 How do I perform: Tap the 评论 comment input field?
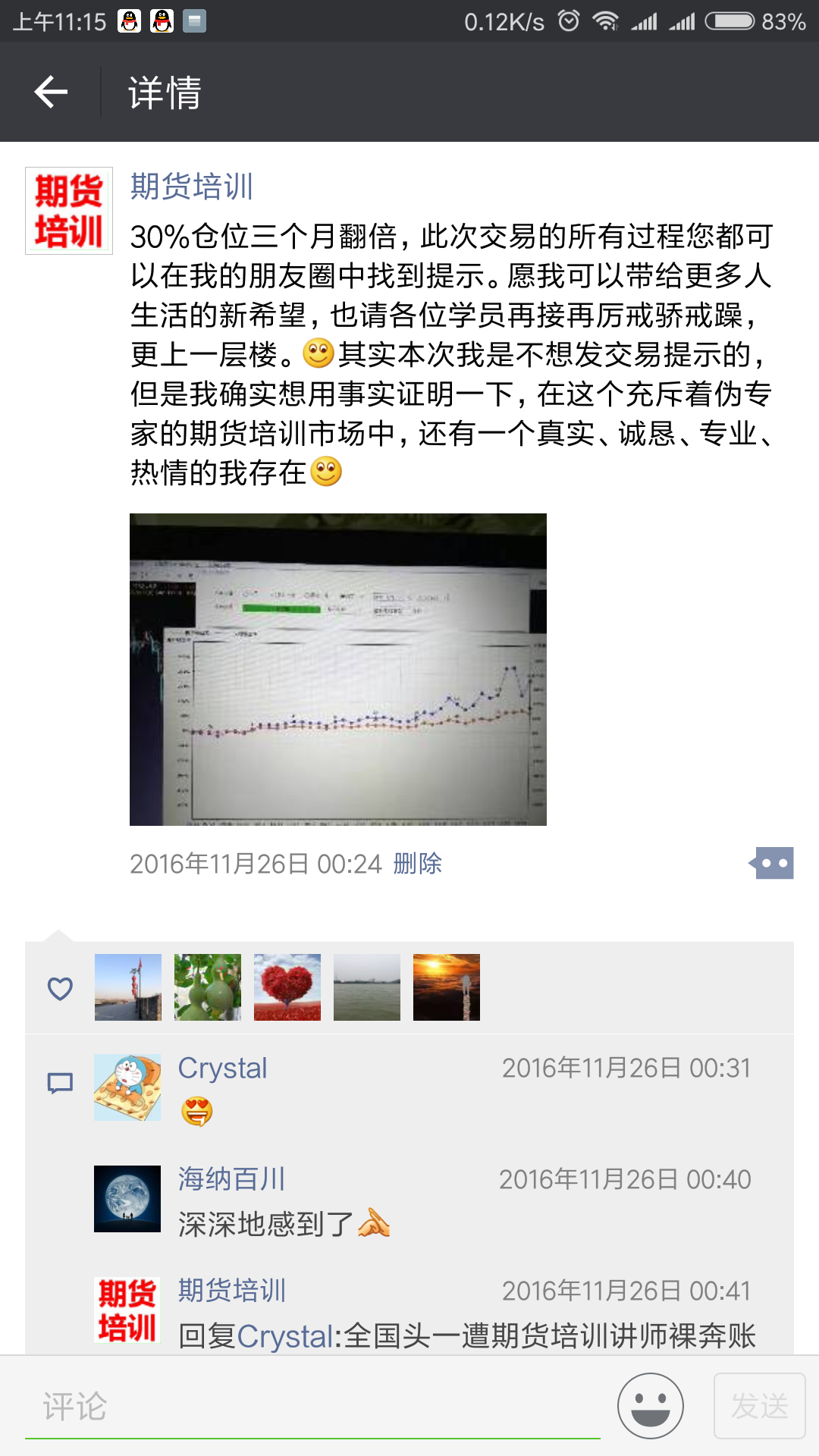click(x=312, y=1407)
